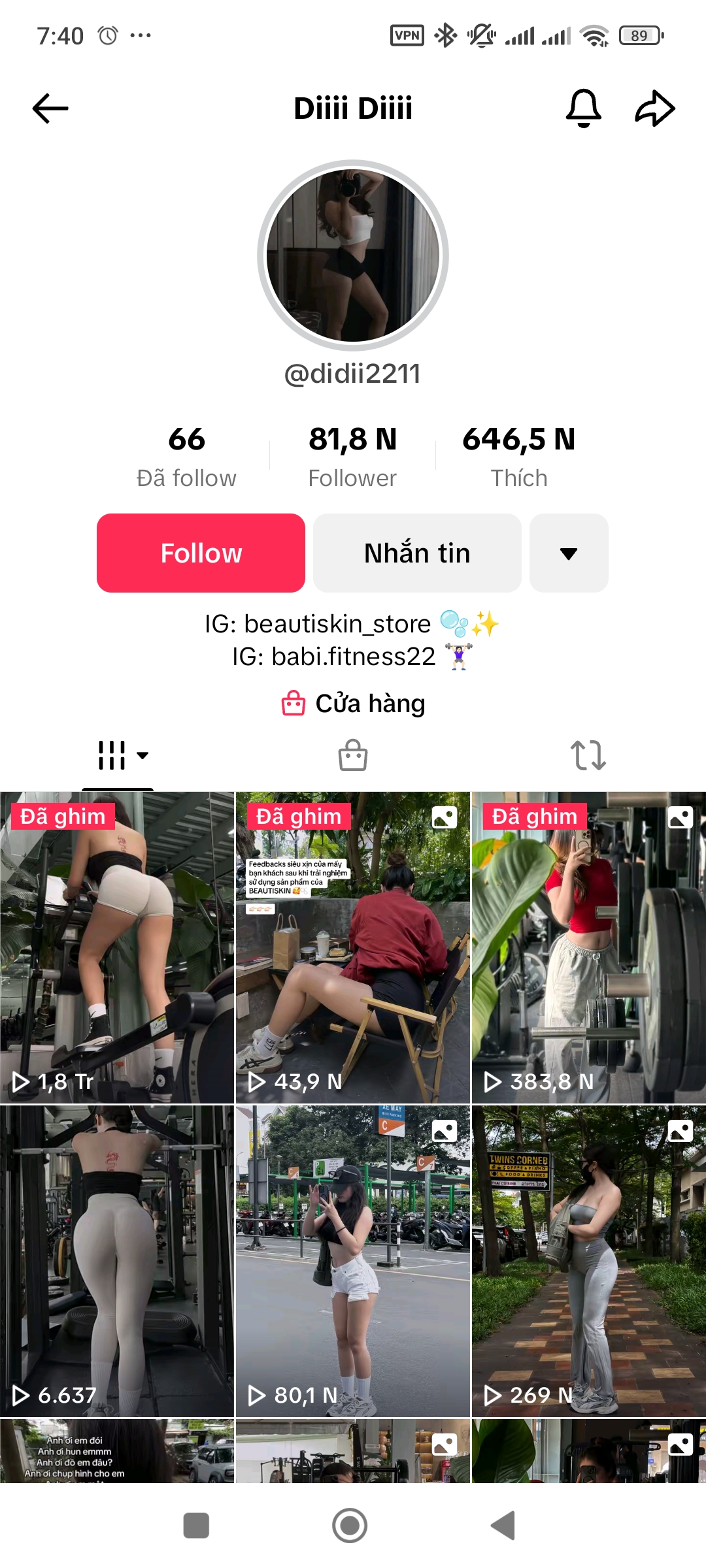The width and height of the screenshot is (706, 1568).
Task: Open the photo post with 80,1 N views
Action: point(353,1261)
